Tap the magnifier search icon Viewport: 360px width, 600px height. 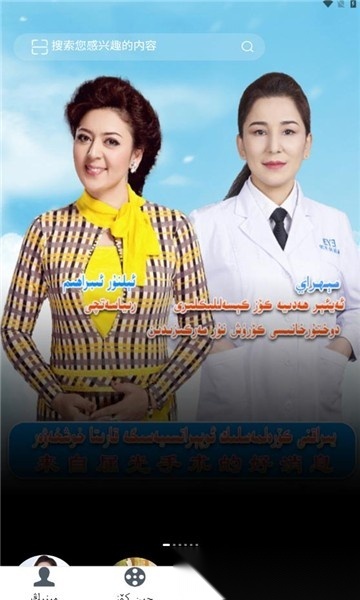pyautogui.click(x=247, y=47)
